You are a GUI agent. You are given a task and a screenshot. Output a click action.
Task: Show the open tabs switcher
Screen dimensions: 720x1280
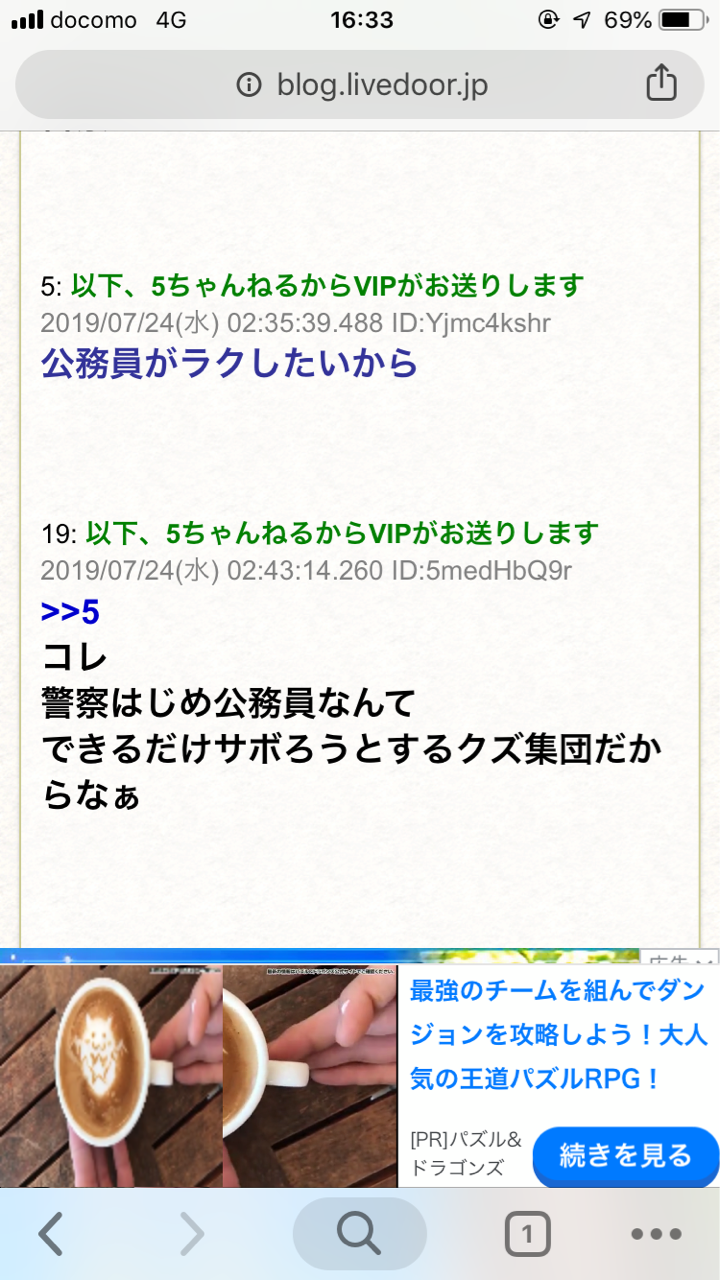coord(527,1236)
